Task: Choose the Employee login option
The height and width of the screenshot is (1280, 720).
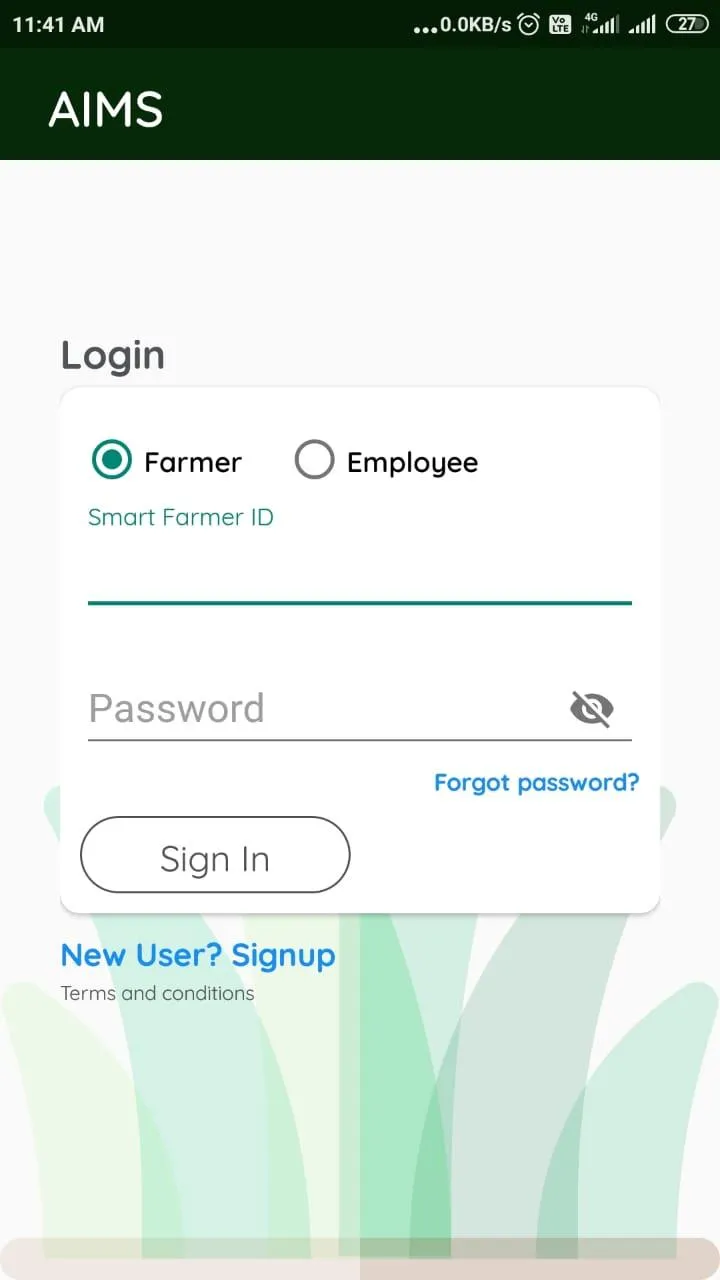Action: tap(315, 461)
